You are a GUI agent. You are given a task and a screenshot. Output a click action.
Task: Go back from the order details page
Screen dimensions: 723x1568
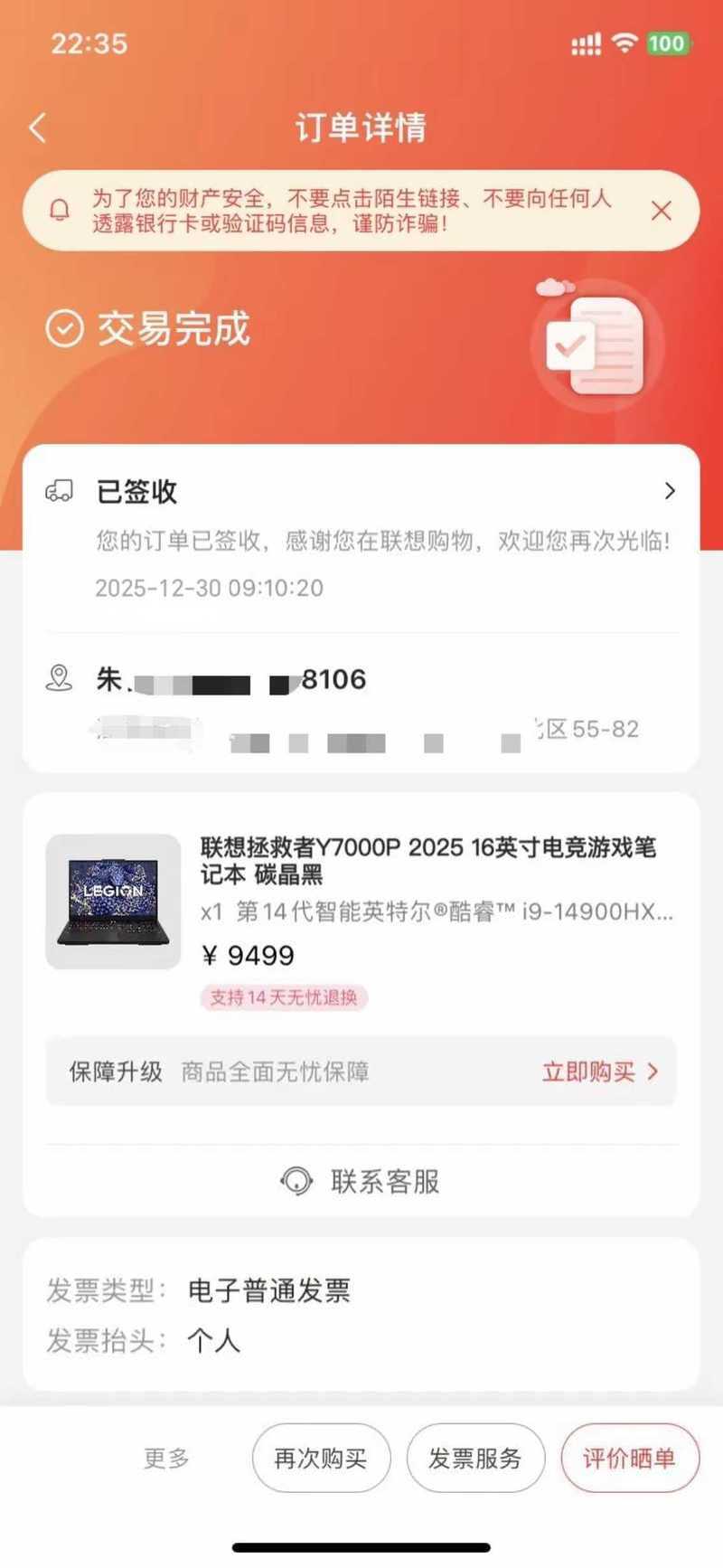coord(38,128)
